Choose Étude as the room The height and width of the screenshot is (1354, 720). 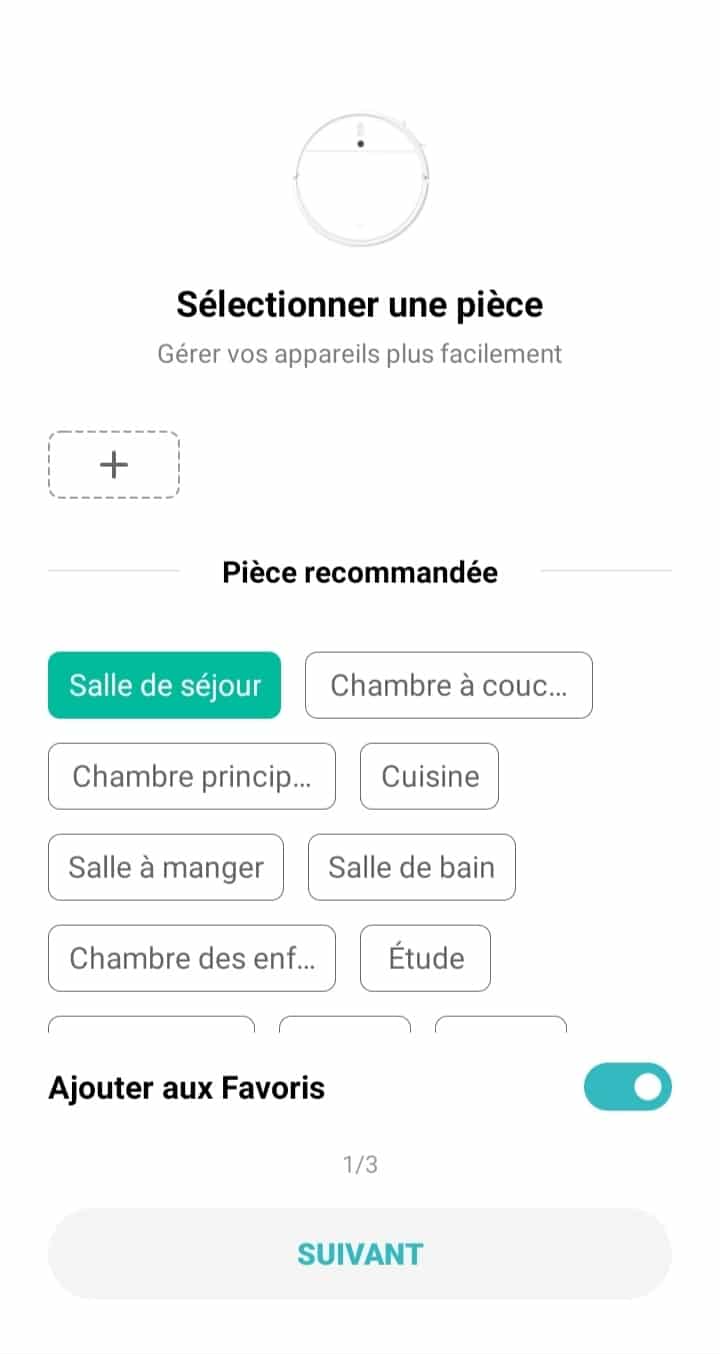coord(425,958)
